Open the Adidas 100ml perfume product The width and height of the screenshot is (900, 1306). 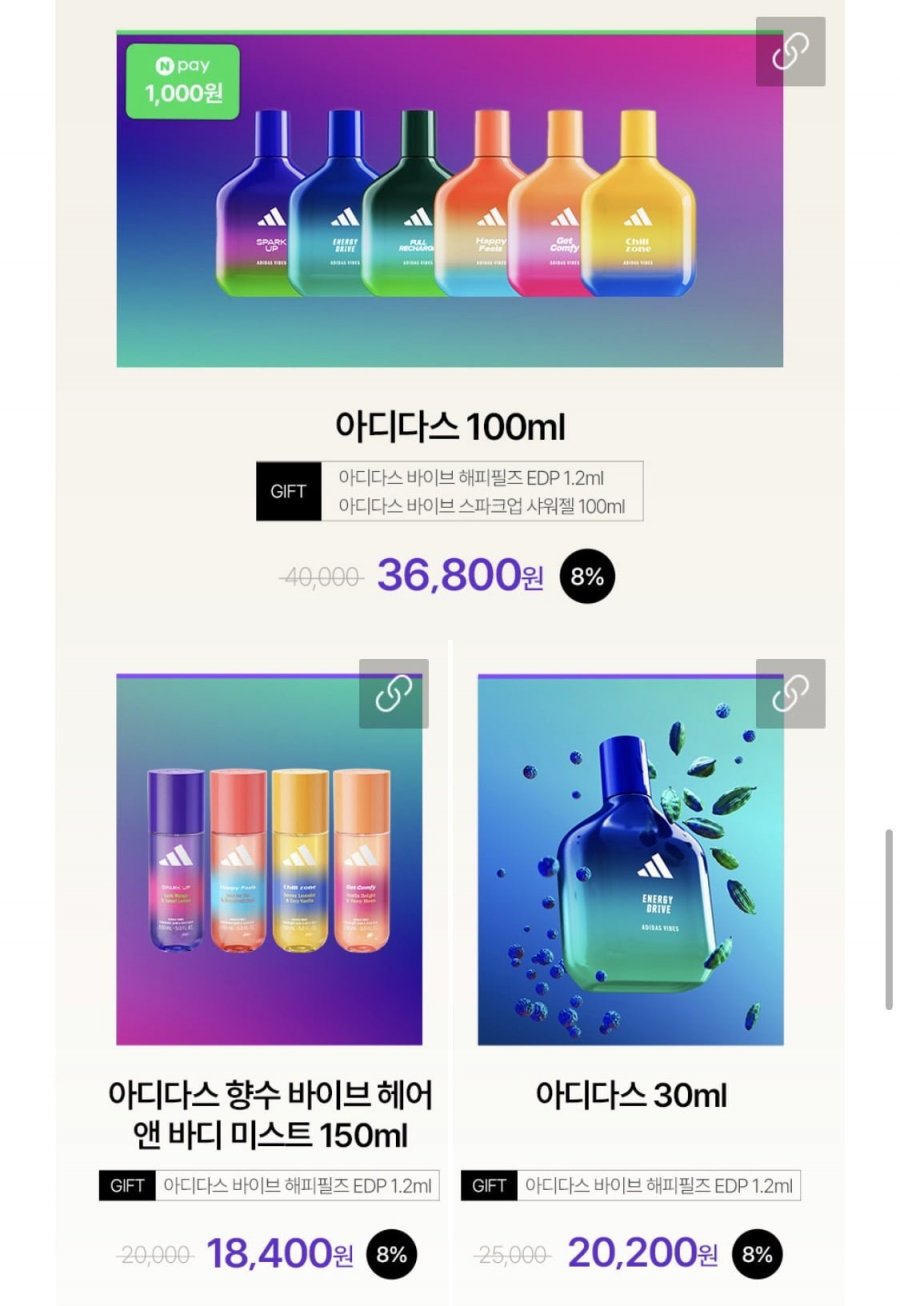coord(449,200)
